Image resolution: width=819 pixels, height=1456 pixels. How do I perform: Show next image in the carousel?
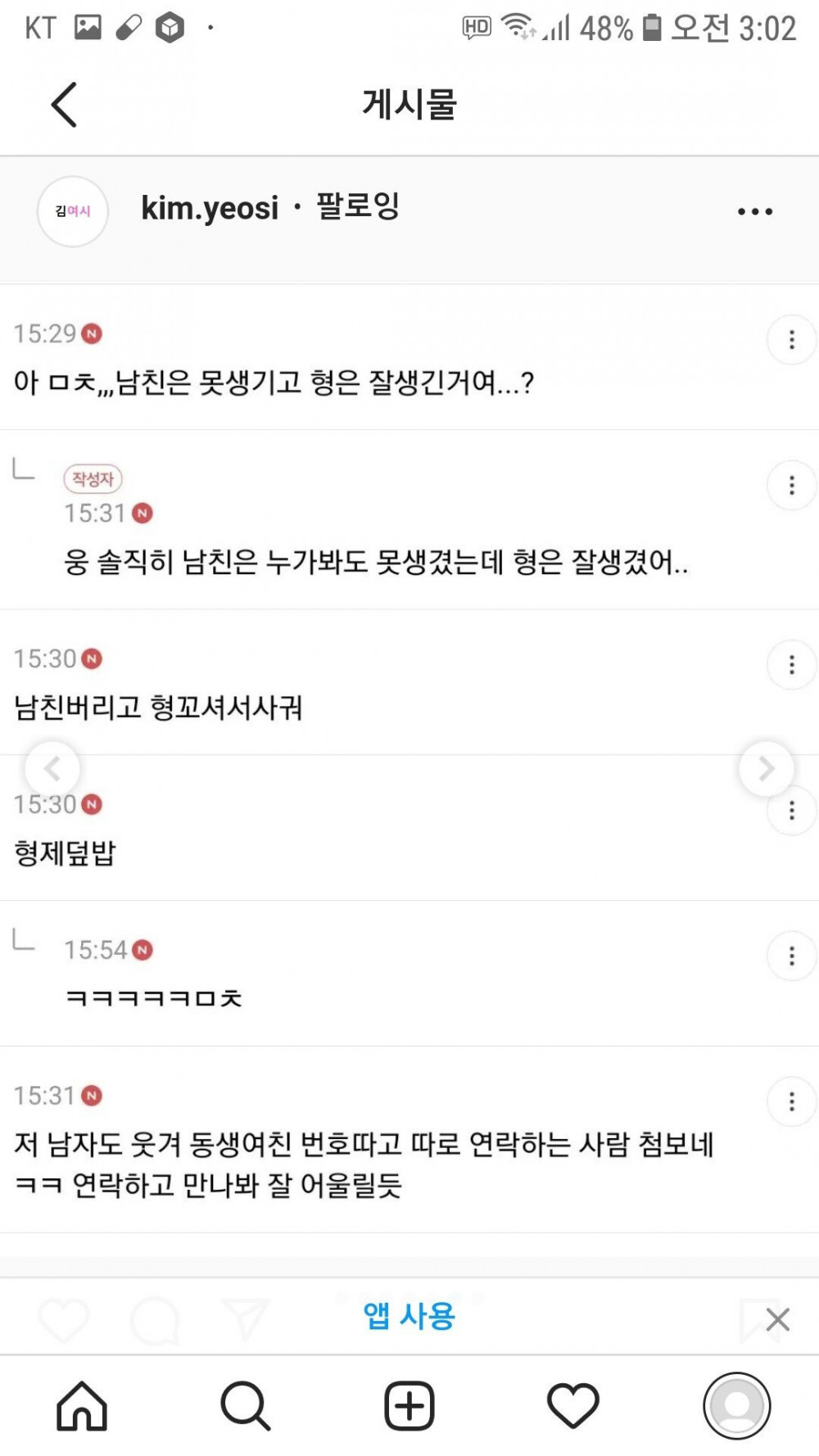766,768
